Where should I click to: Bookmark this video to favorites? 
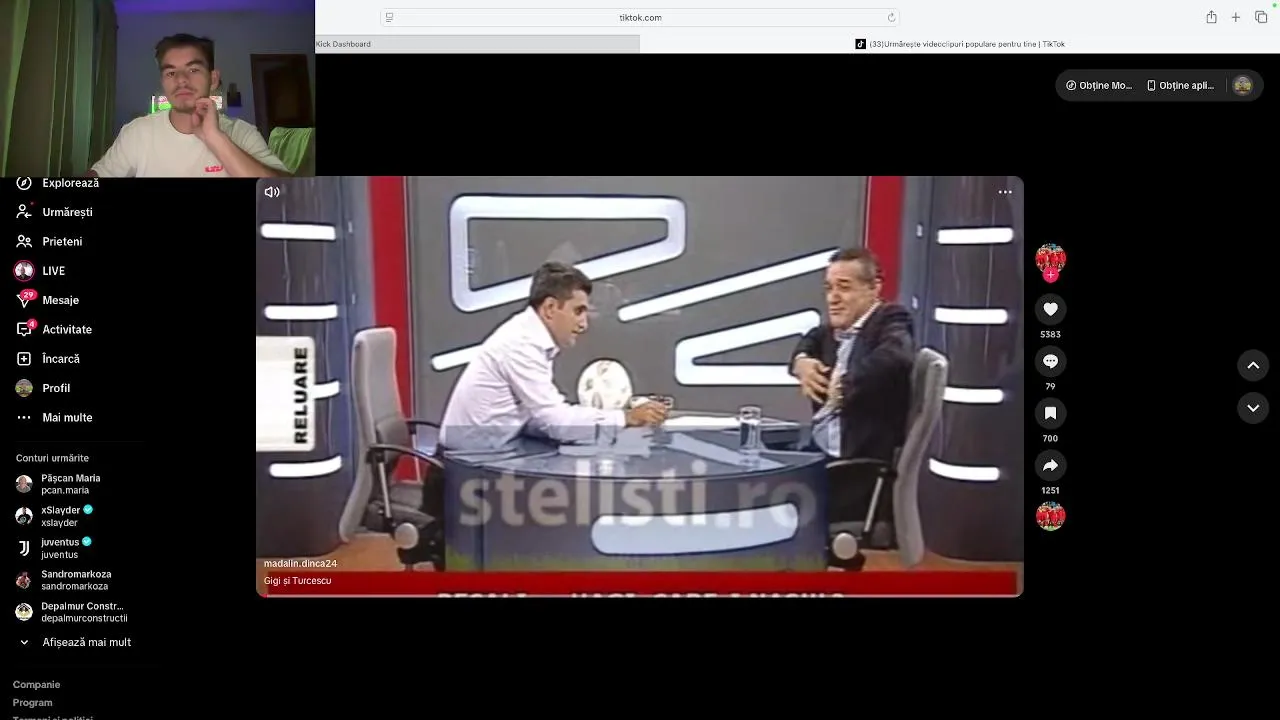click(1050, 413)
